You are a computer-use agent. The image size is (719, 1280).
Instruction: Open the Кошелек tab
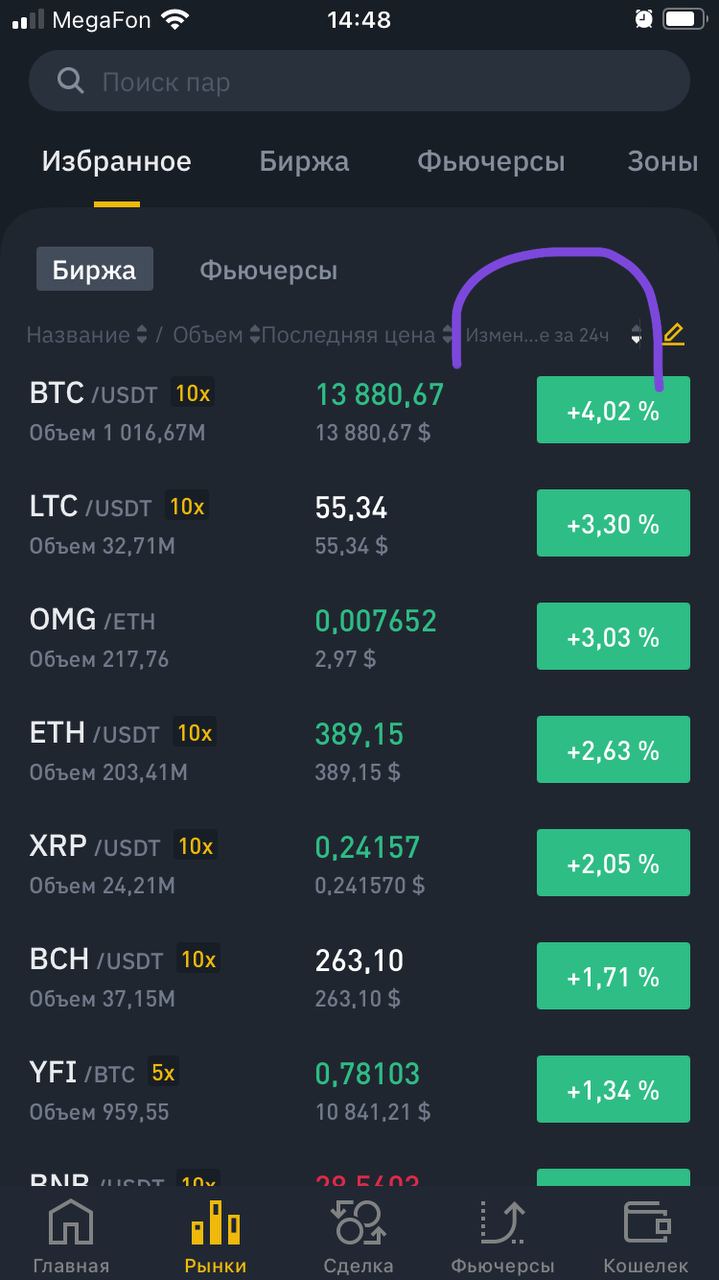coord(646,1236)
